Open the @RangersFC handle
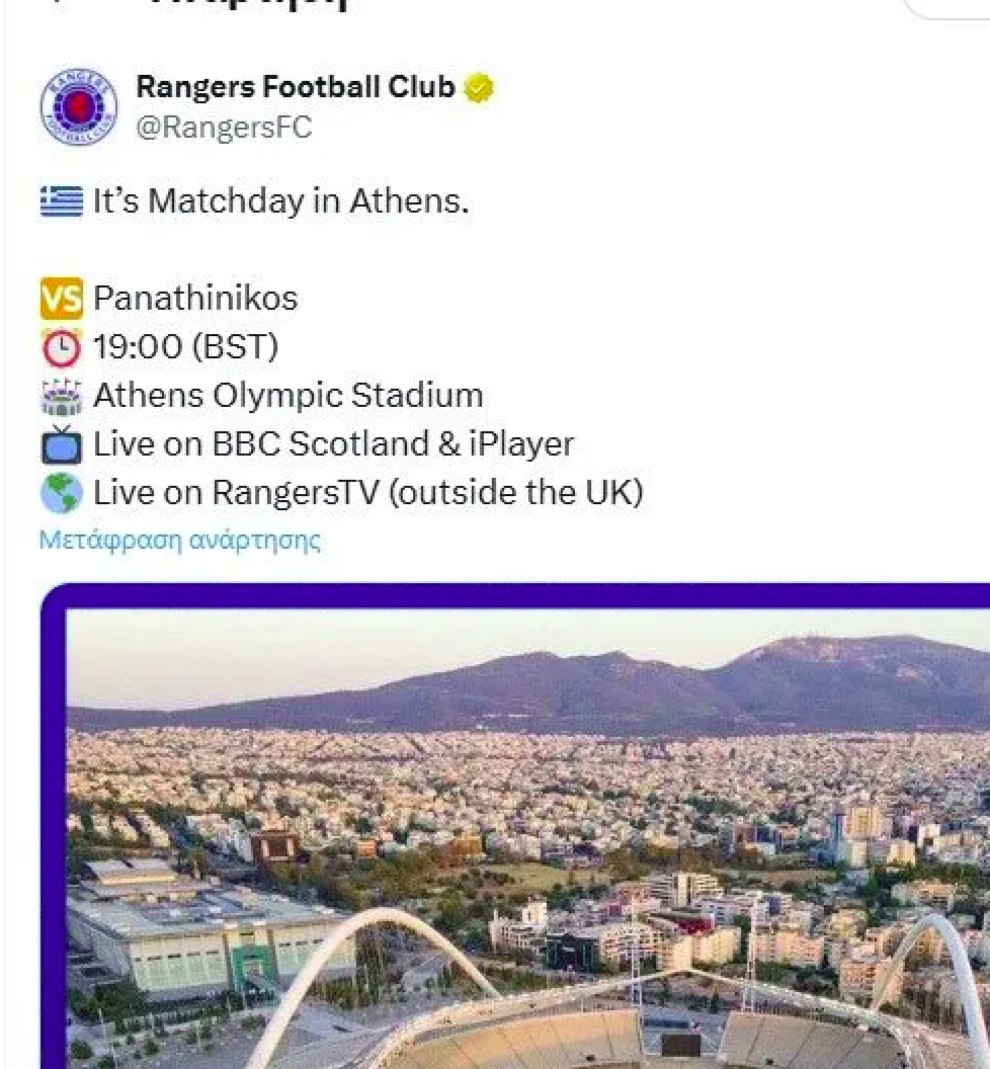 [224, 128]
